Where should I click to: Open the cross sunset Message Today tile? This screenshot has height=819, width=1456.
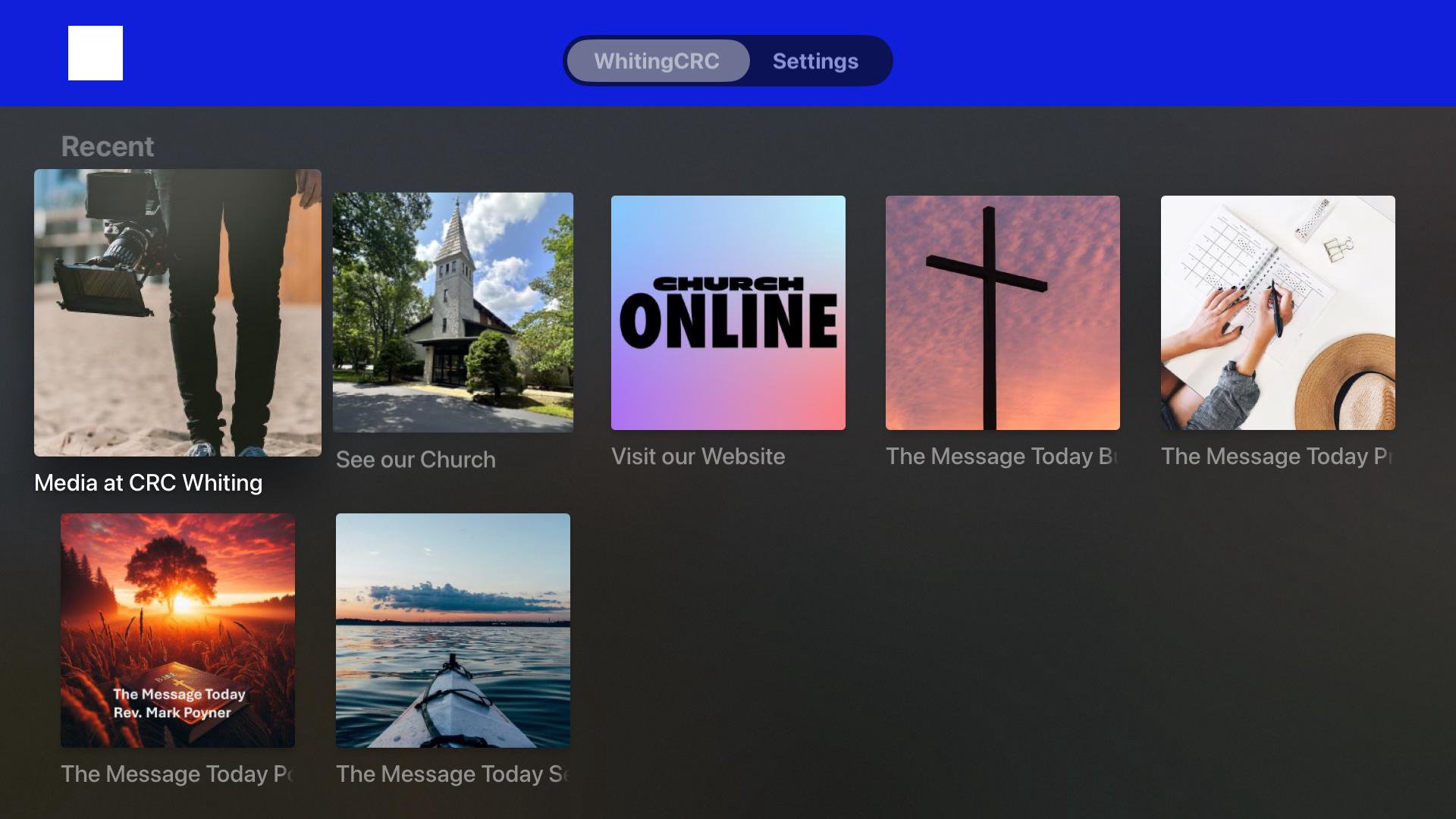(1003, 312)
